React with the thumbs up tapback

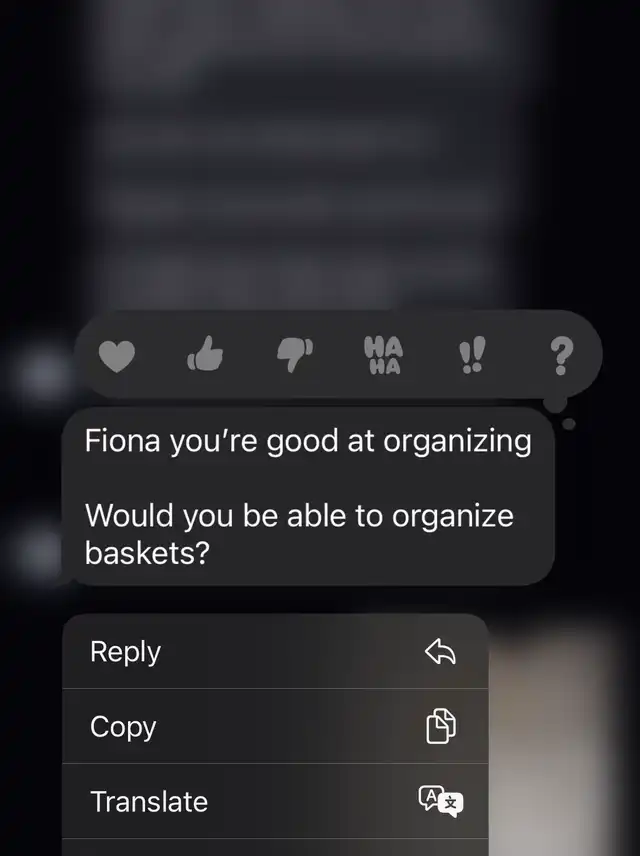[205, 354]
